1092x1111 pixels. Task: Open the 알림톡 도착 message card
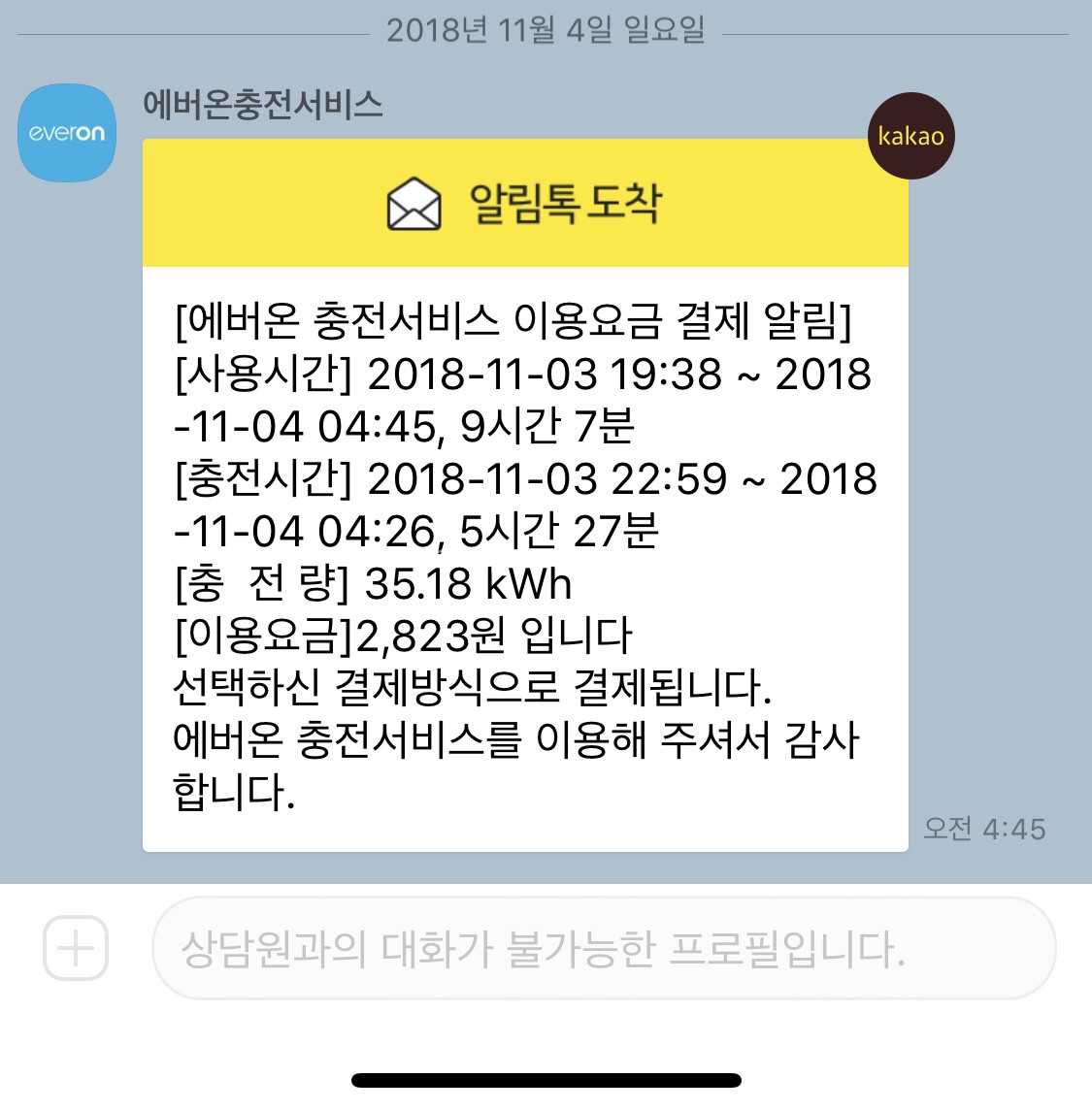(525, 495)
